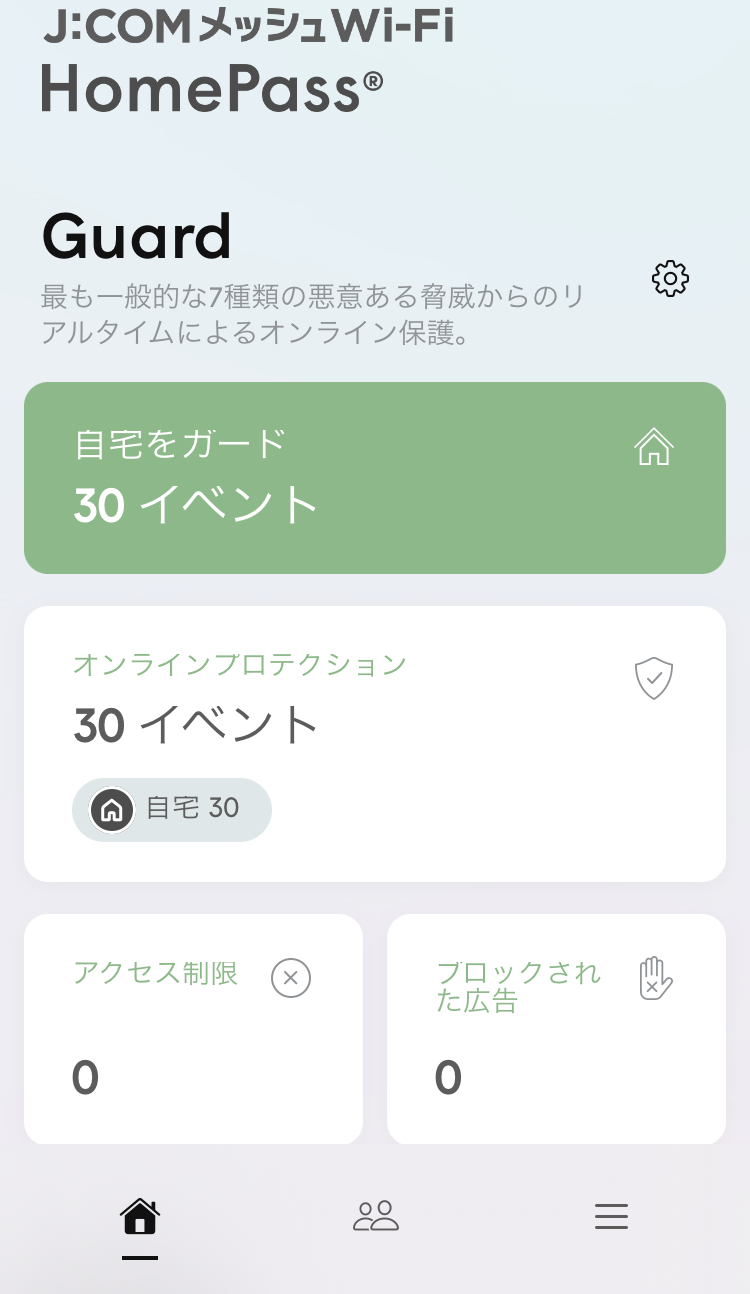Image resolution: width=750 pixels, height=1294 pixels.
Task: Switch to the home tab
Action: click(140, 1217)
